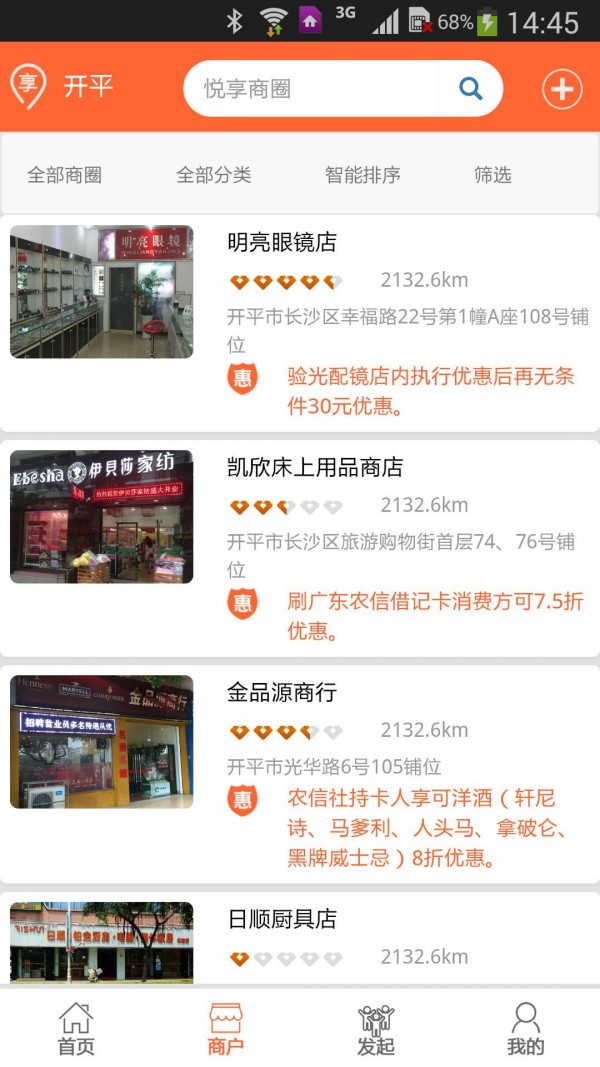Open the 筛选 filter options

coord(492,175)
